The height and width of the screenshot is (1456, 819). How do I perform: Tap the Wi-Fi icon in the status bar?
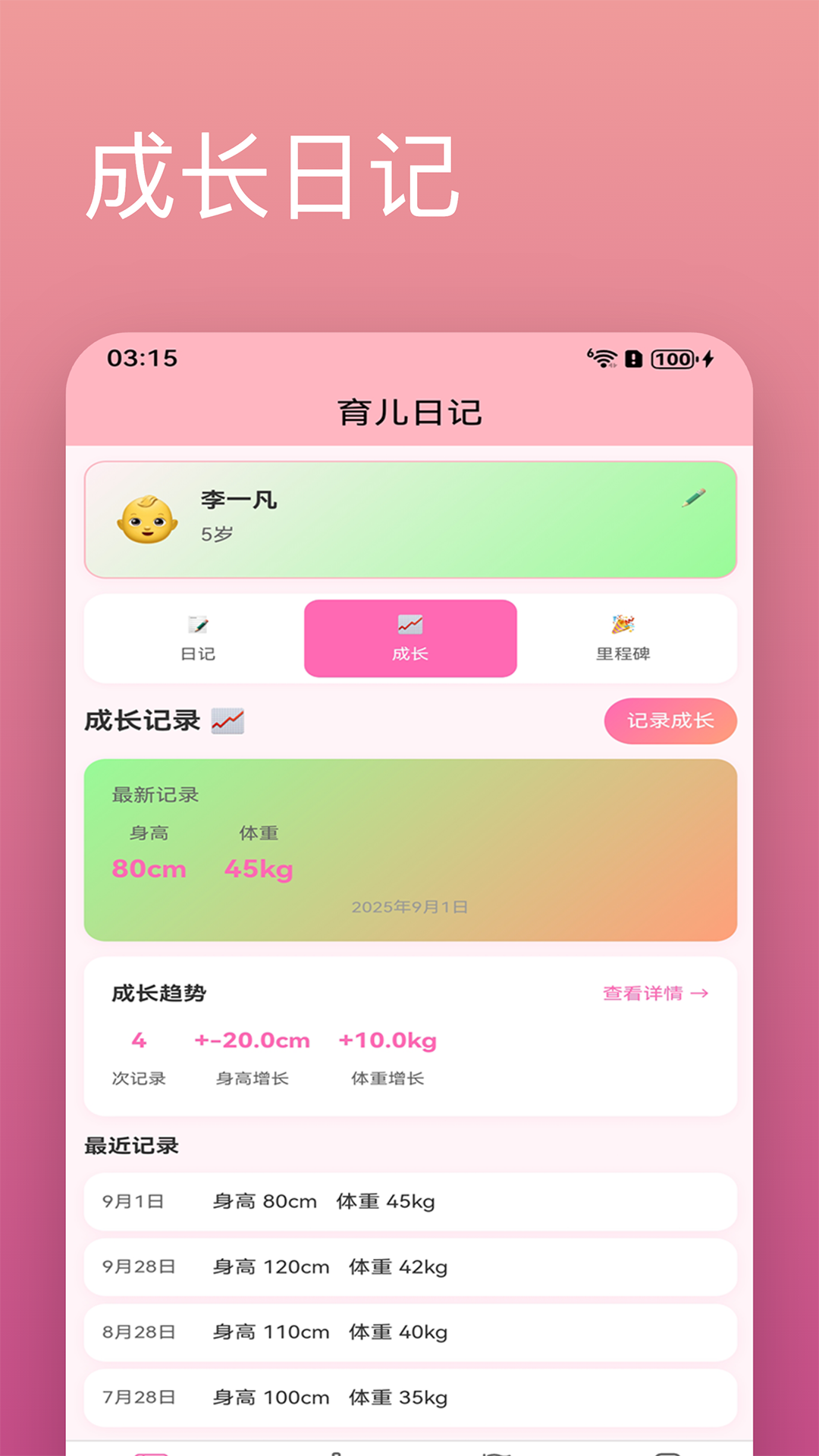(601, 359)
